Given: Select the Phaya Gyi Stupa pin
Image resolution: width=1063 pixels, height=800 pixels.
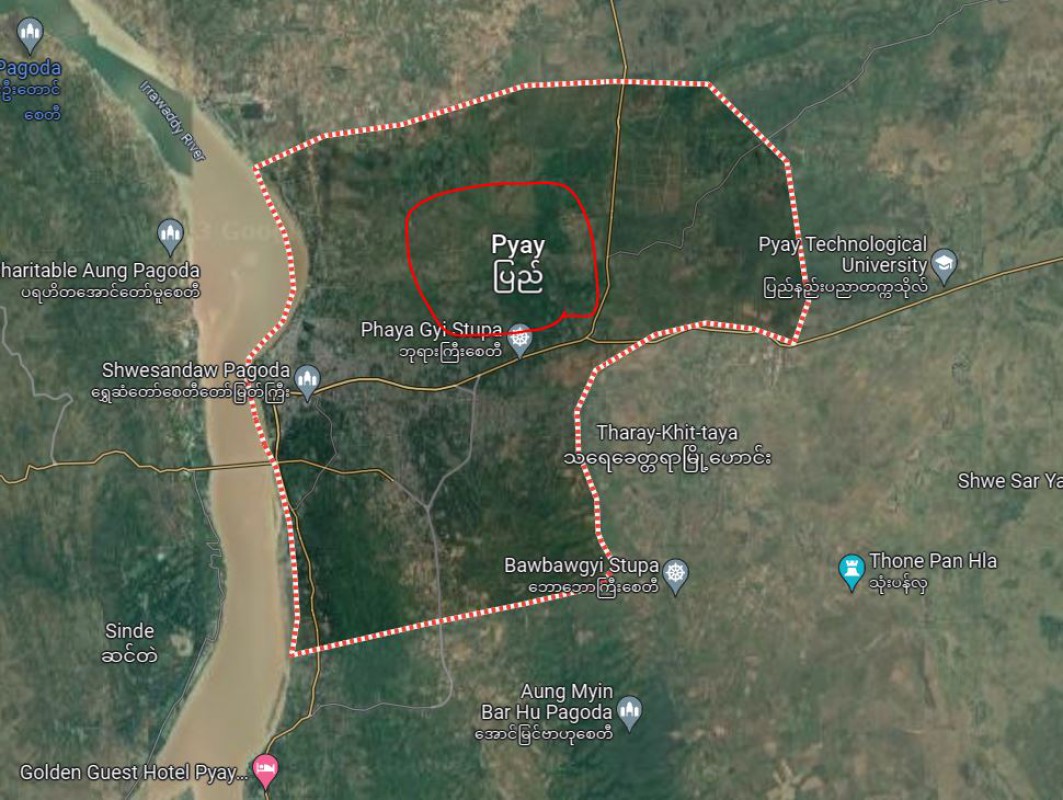Looking at the screenshot, I should (x=519, y=338).
